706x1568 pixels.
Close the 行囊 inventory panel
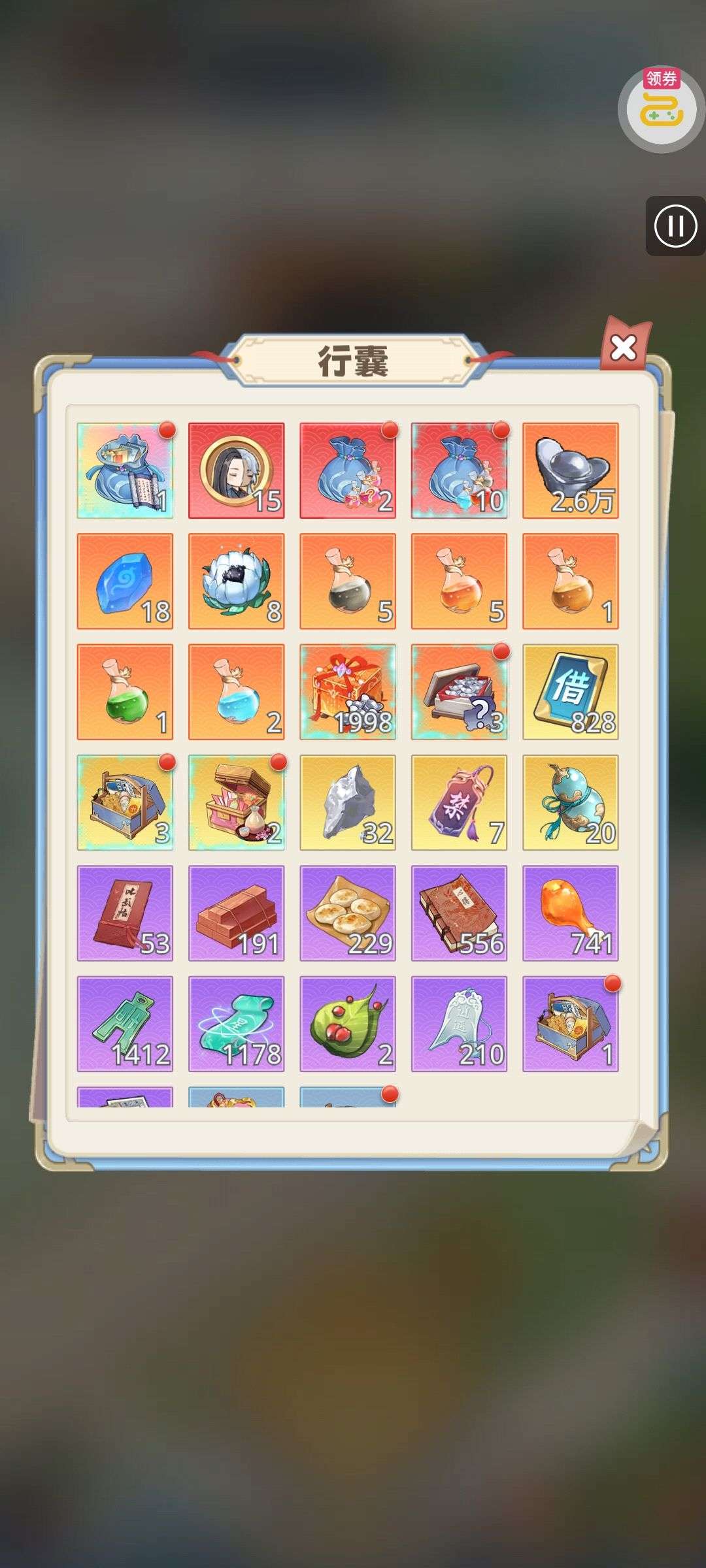[x=624, y=348]
